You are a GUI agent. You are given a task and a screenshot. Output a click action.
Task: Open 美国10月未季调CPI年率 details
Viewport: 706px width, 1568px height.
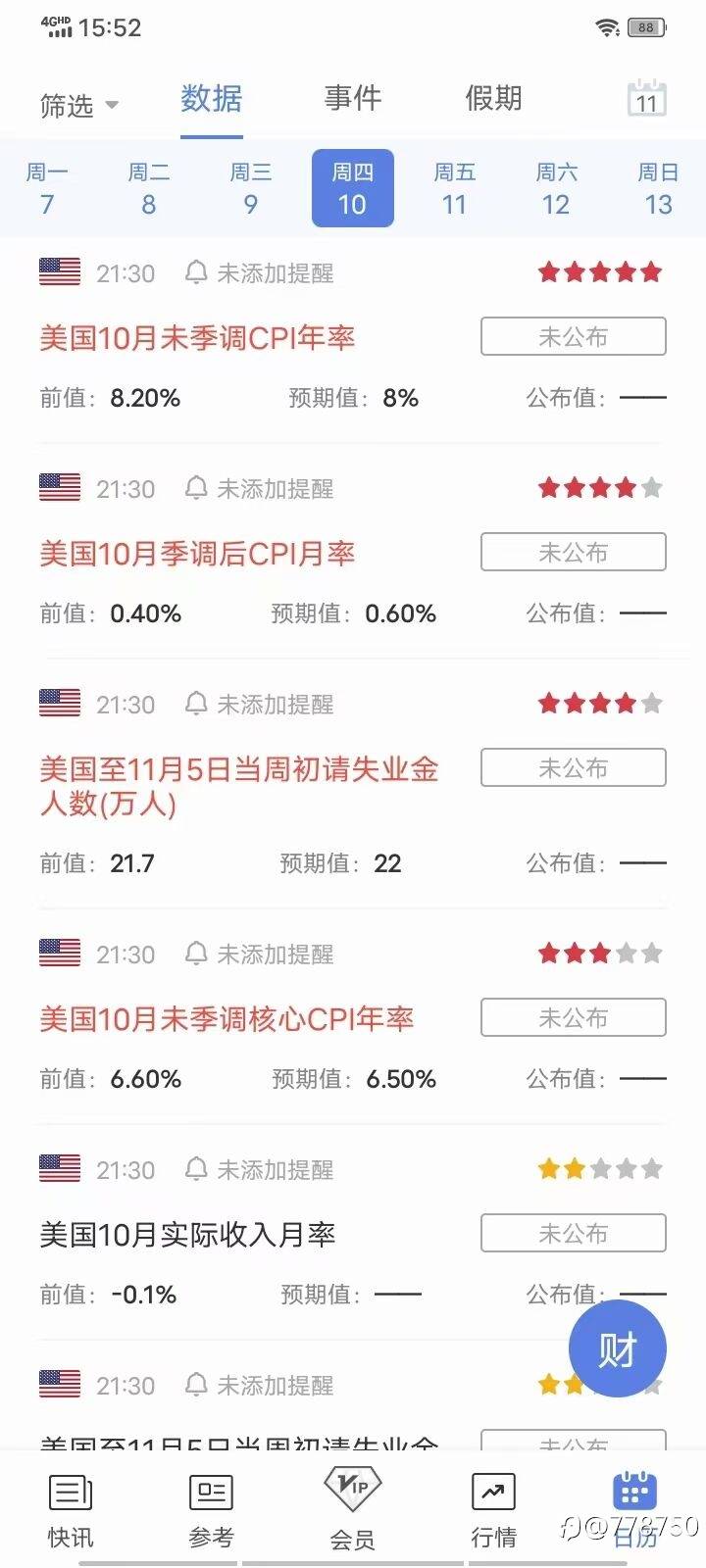[197, 338]
